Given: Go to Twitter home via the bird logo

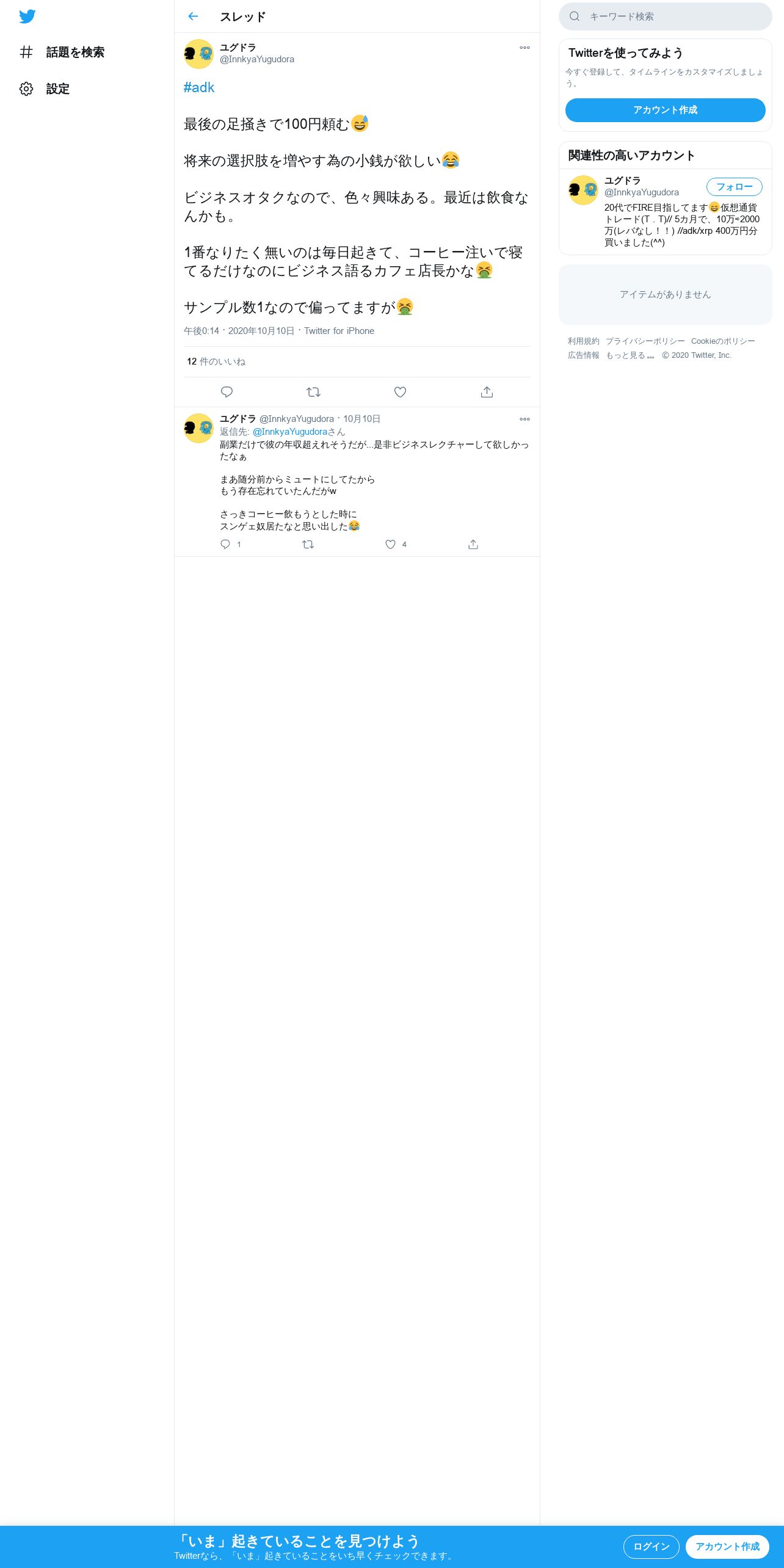Looking at the screenshot, I should (x=27, y=16).
